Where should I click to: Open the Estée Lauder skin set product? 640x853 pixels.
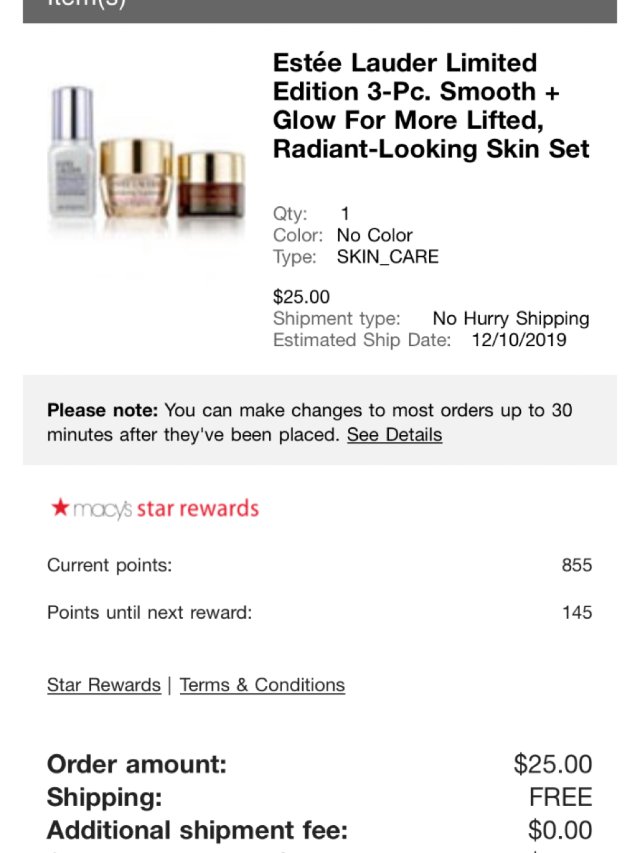tap(430, 106)
